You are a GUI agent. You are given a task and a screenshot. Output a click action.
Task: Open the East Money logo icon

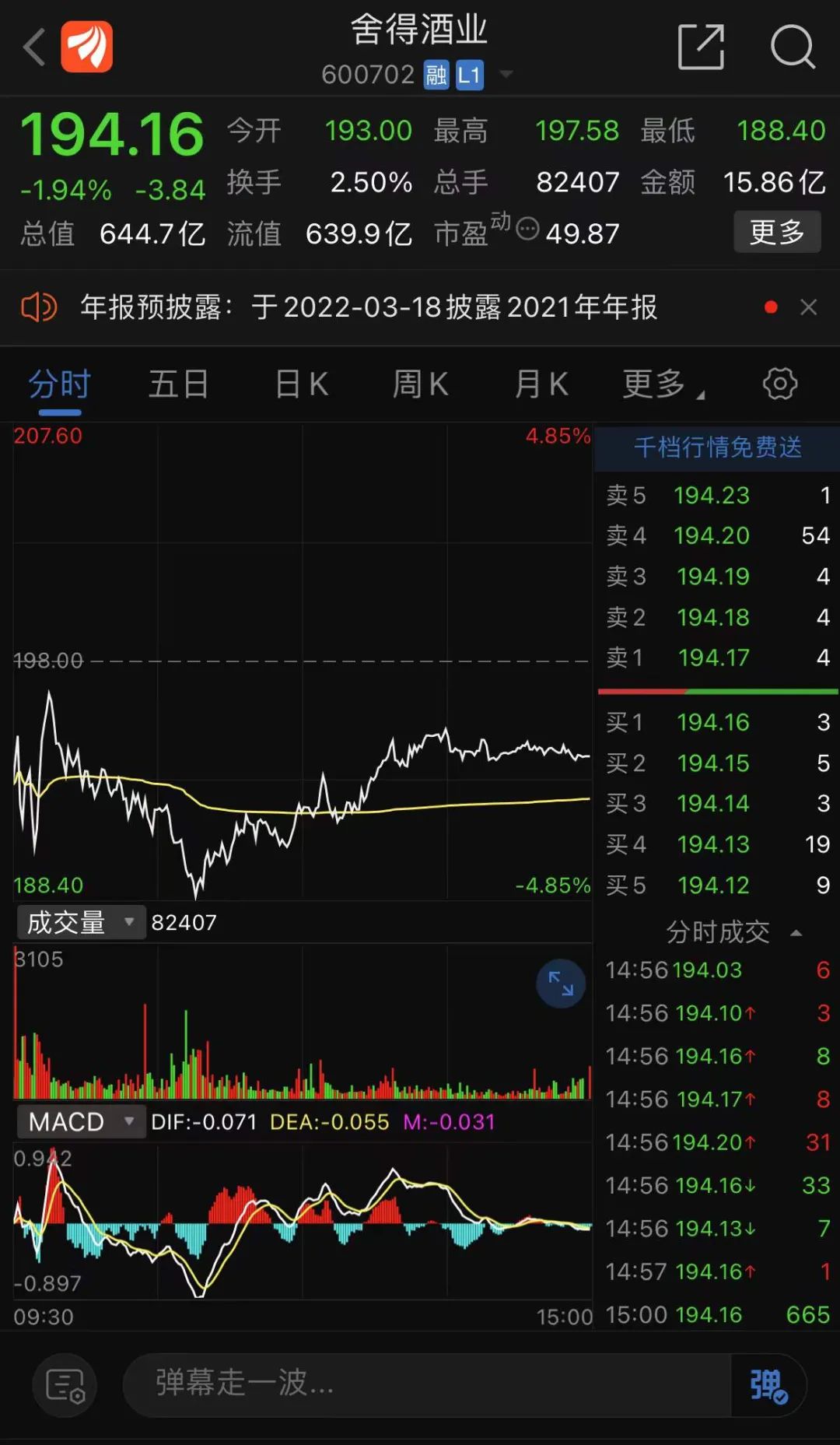pos(88,47)
